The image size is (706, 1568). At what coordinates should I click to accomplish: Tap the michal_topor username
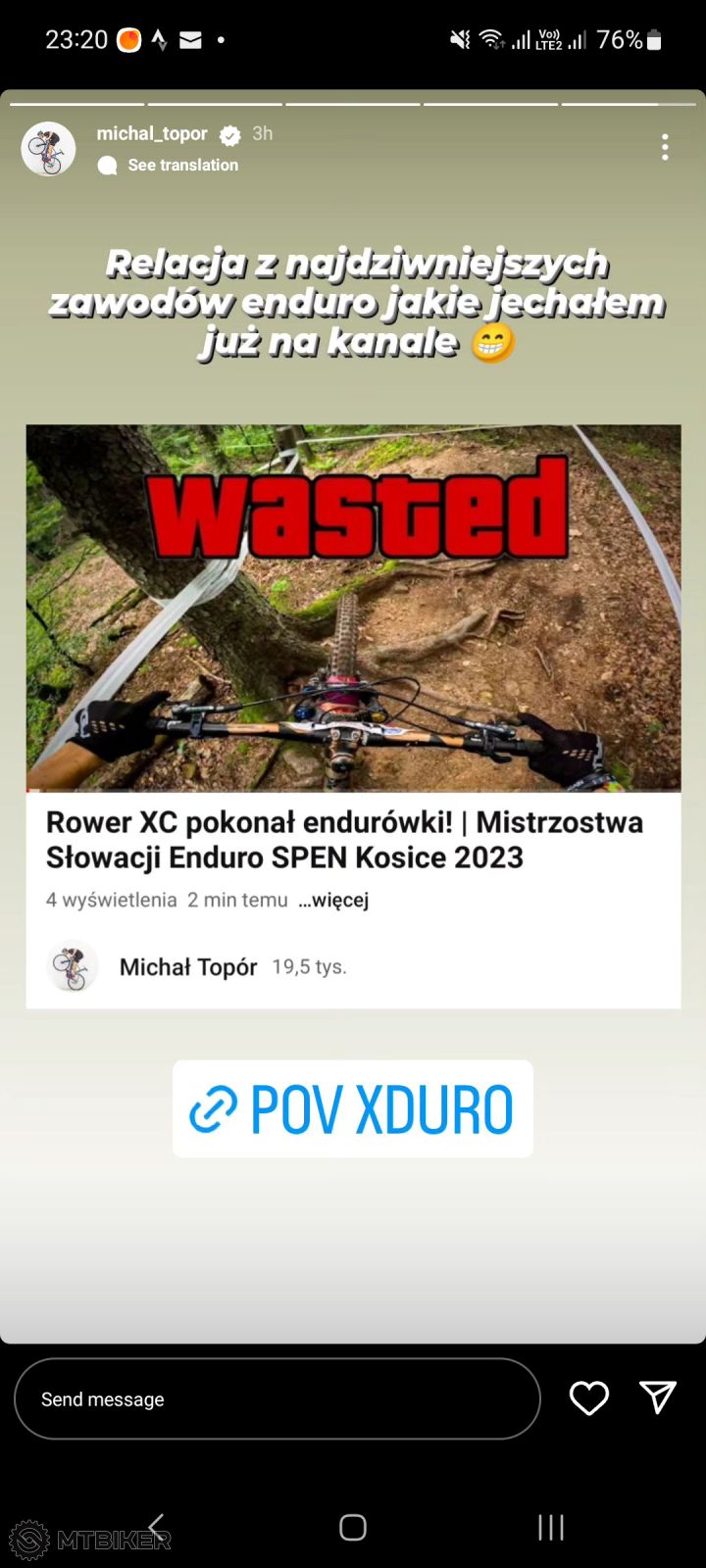click(152, 133)
